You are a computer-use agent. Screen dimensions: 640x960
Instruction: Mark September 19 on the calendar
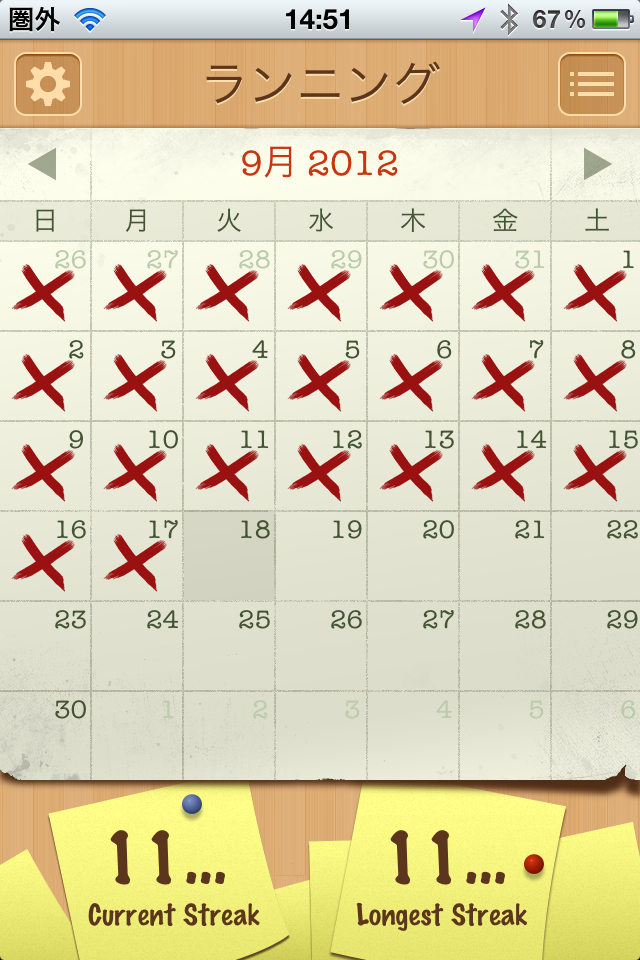(x=321, y=557)
